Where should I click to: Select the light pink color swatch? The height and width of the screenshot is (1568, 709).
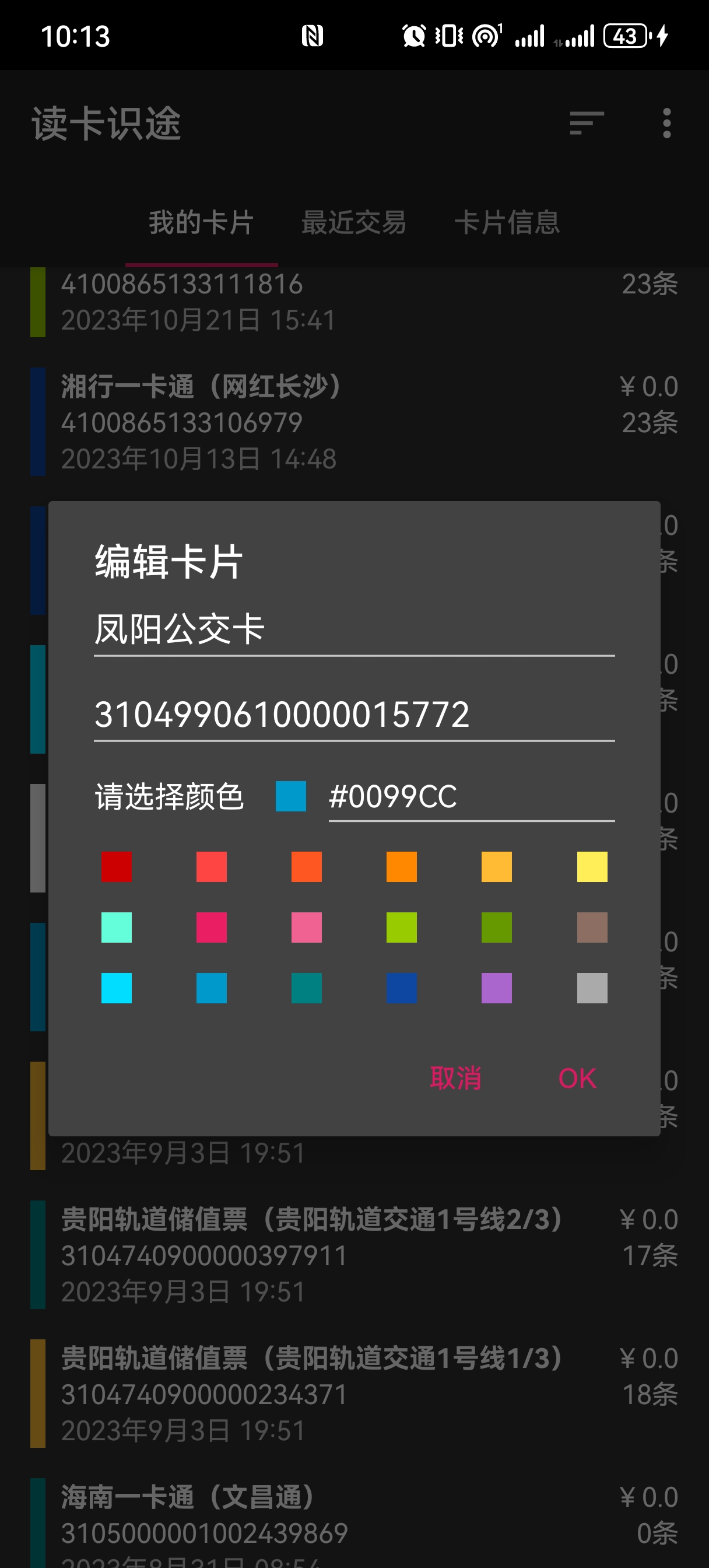tap(306, 928)
